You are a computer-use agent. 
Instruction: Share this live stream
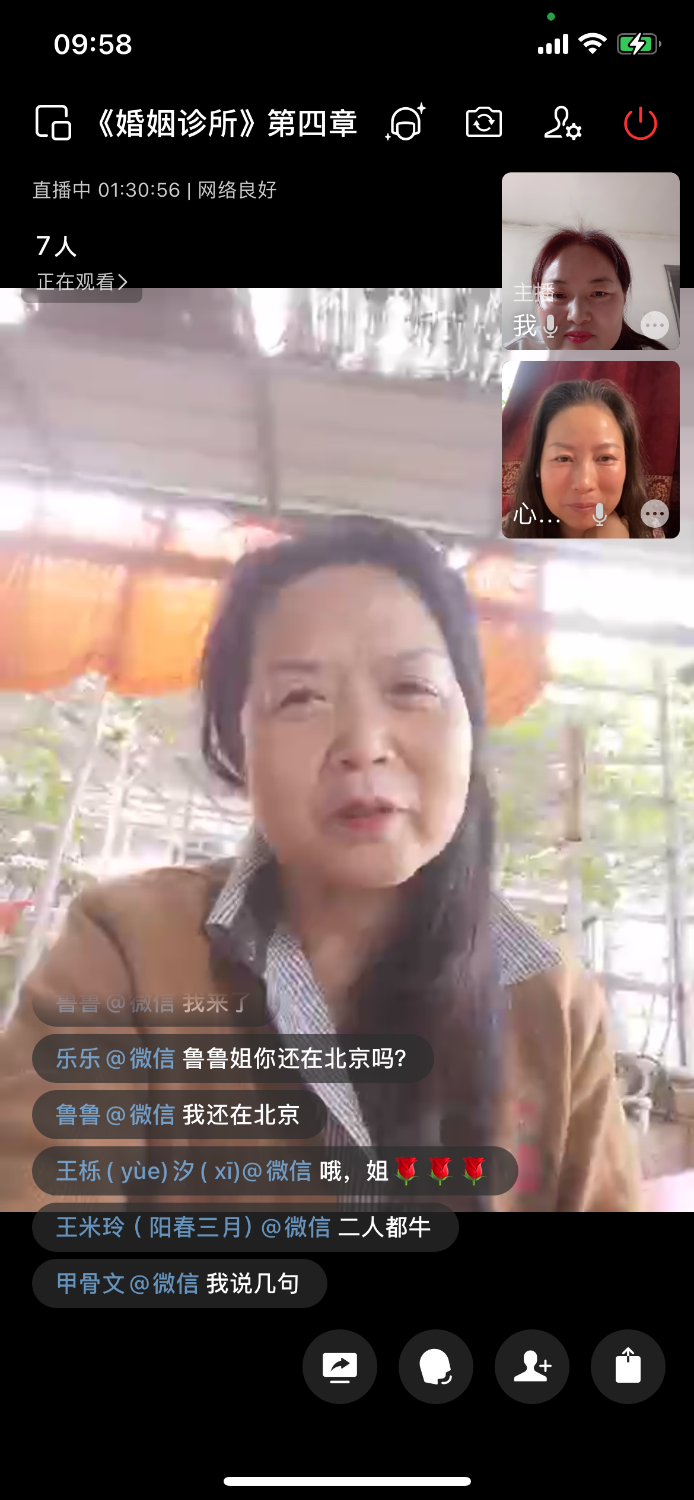[x=628, y=1367]
